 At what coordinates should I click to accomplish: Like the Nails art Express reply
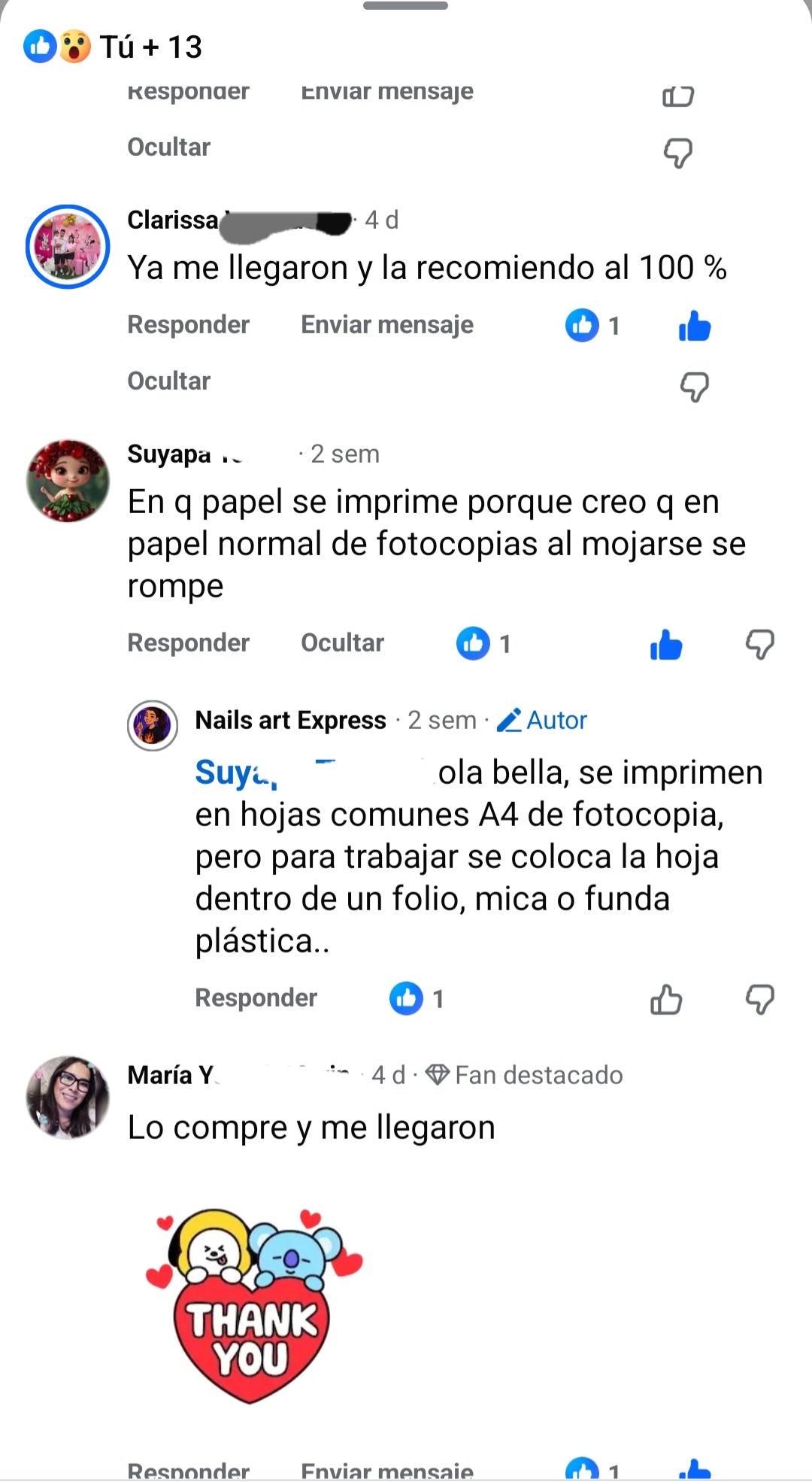point(666,1000)
